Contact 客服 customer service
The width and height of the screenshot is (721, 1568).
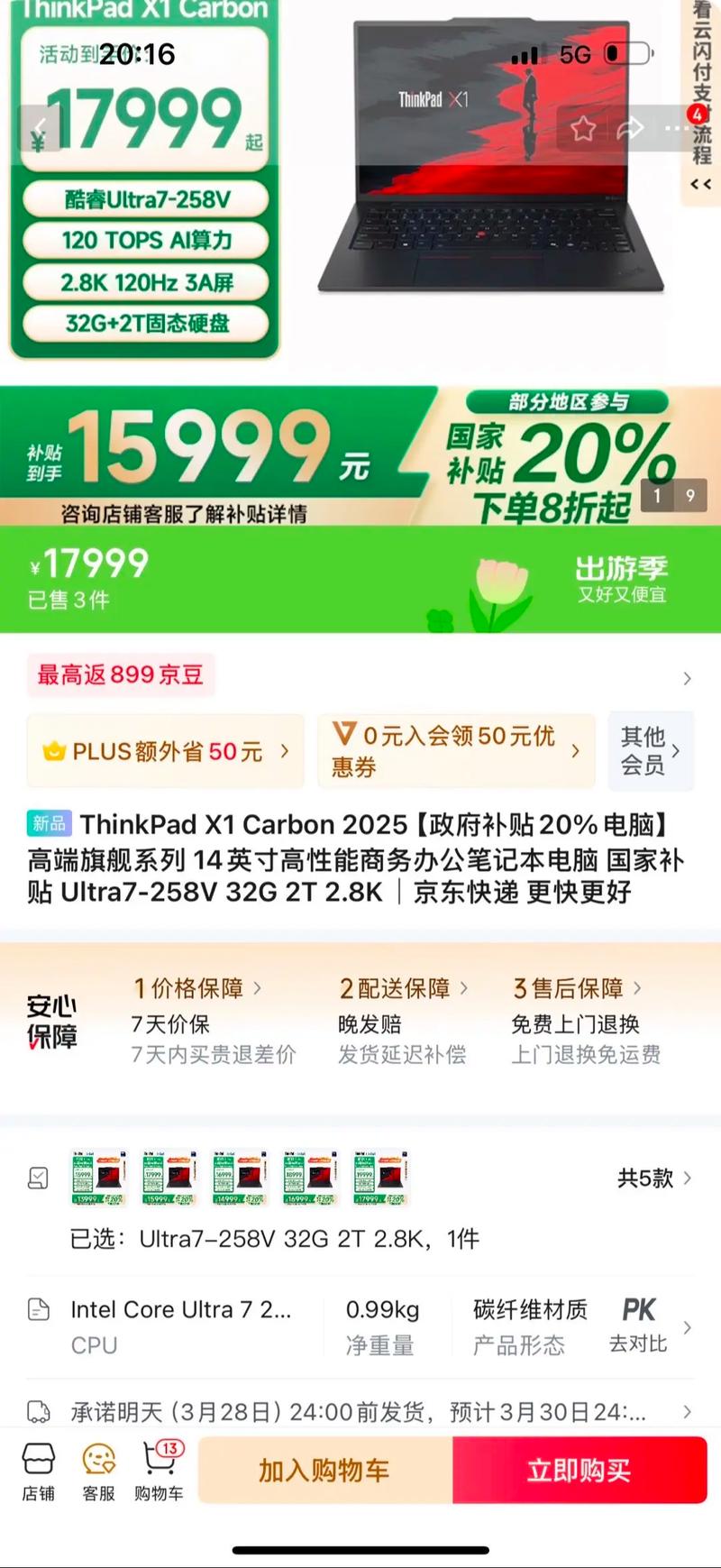(x=98, y=1471)
